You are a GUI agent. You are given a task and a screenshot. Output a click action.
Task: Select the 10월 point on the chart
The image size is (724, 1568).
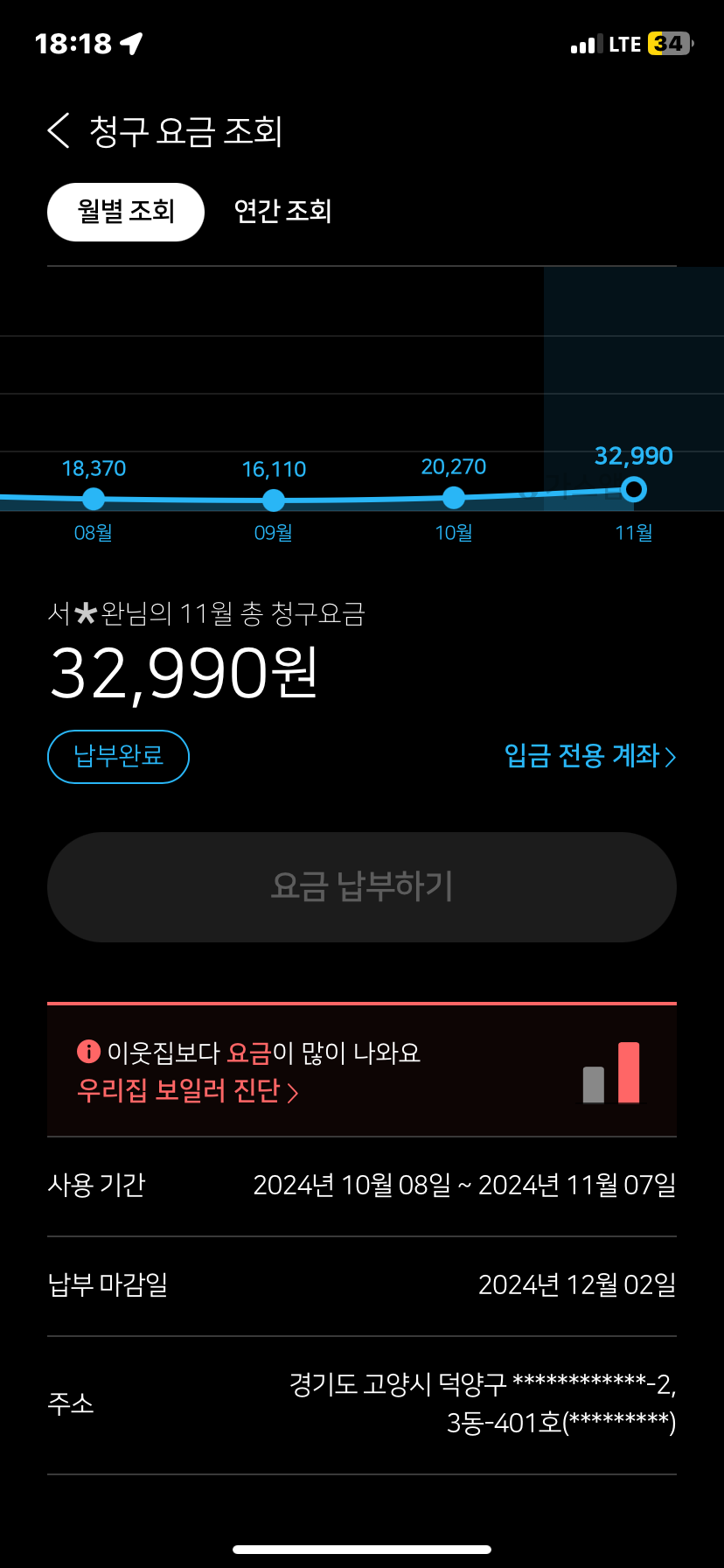(x=454, y=497)
